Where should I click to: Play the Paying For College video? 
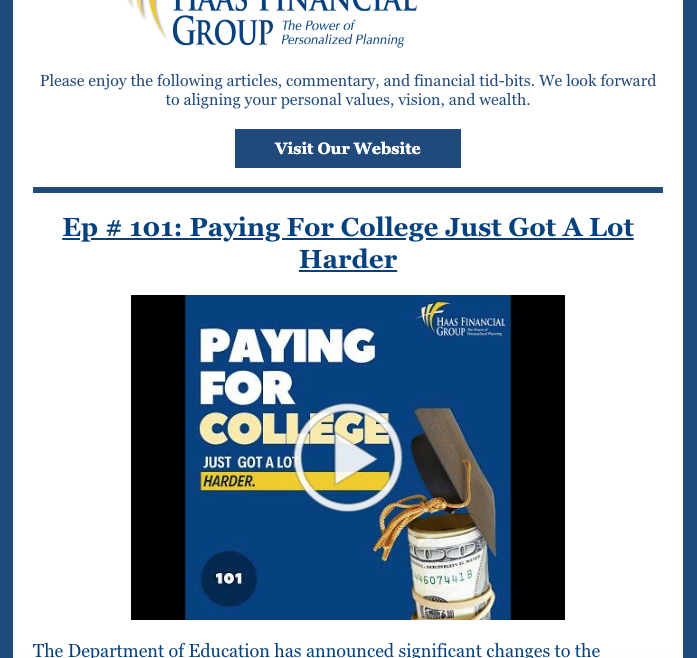tap(348, 457)
